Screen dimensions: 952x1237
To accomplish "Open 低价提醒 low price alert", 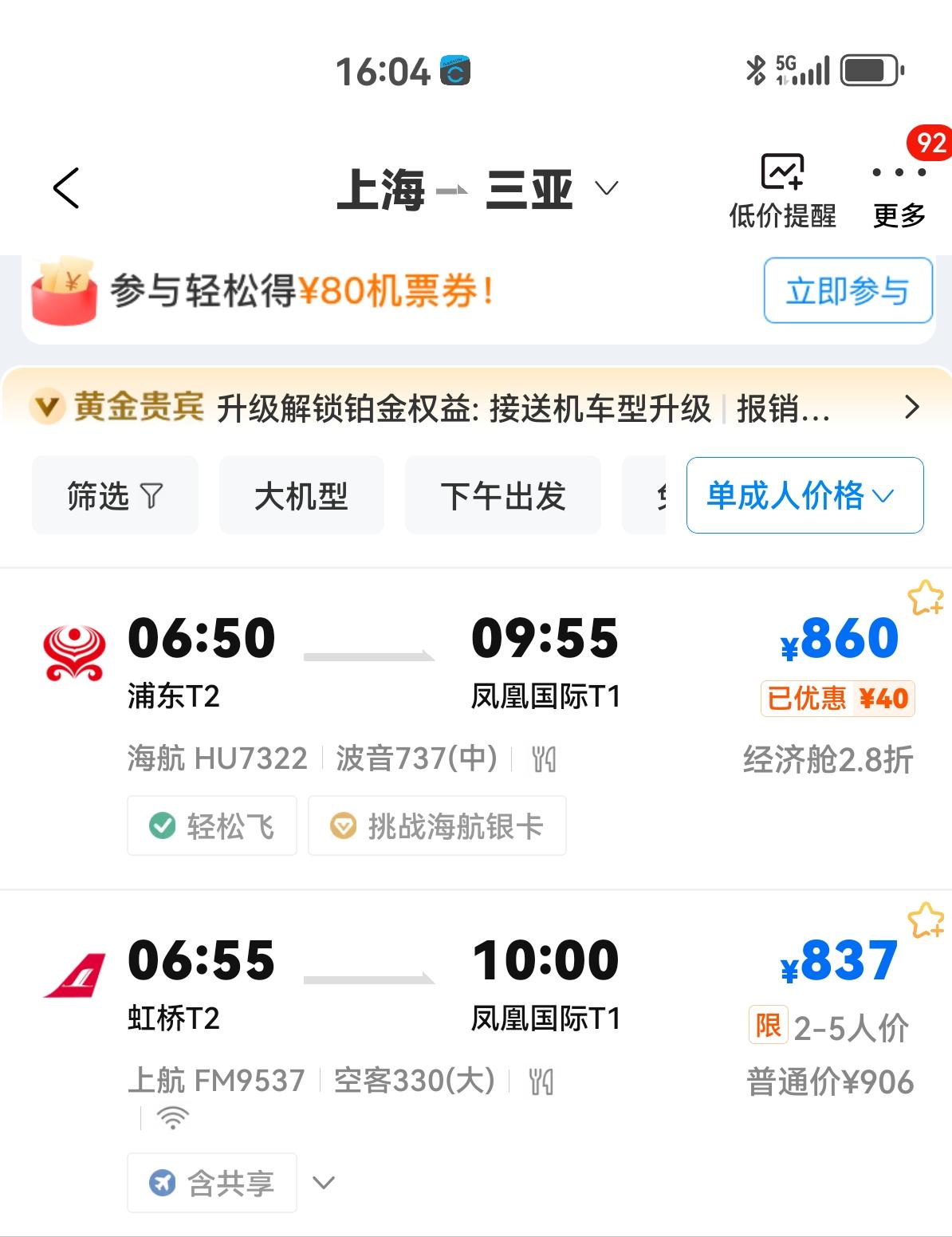I will [x=782, y=191].
